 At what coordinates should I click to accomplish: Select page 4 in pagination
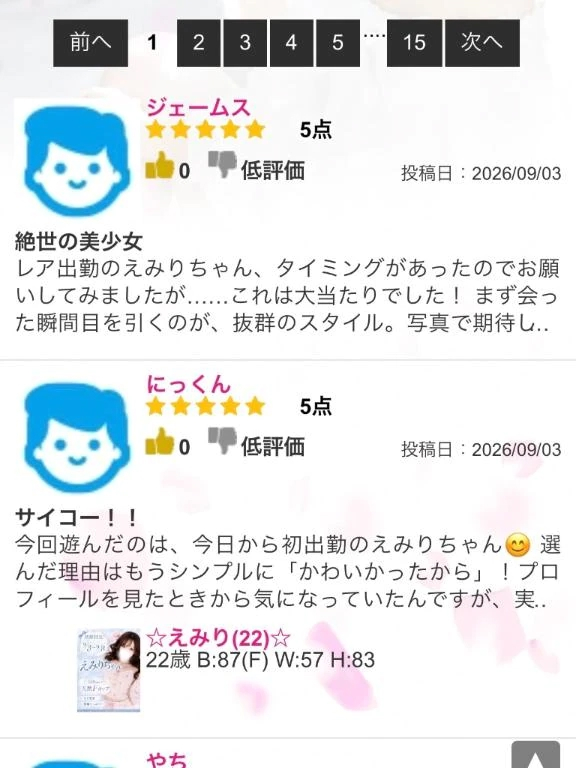[x=291, y=43]
